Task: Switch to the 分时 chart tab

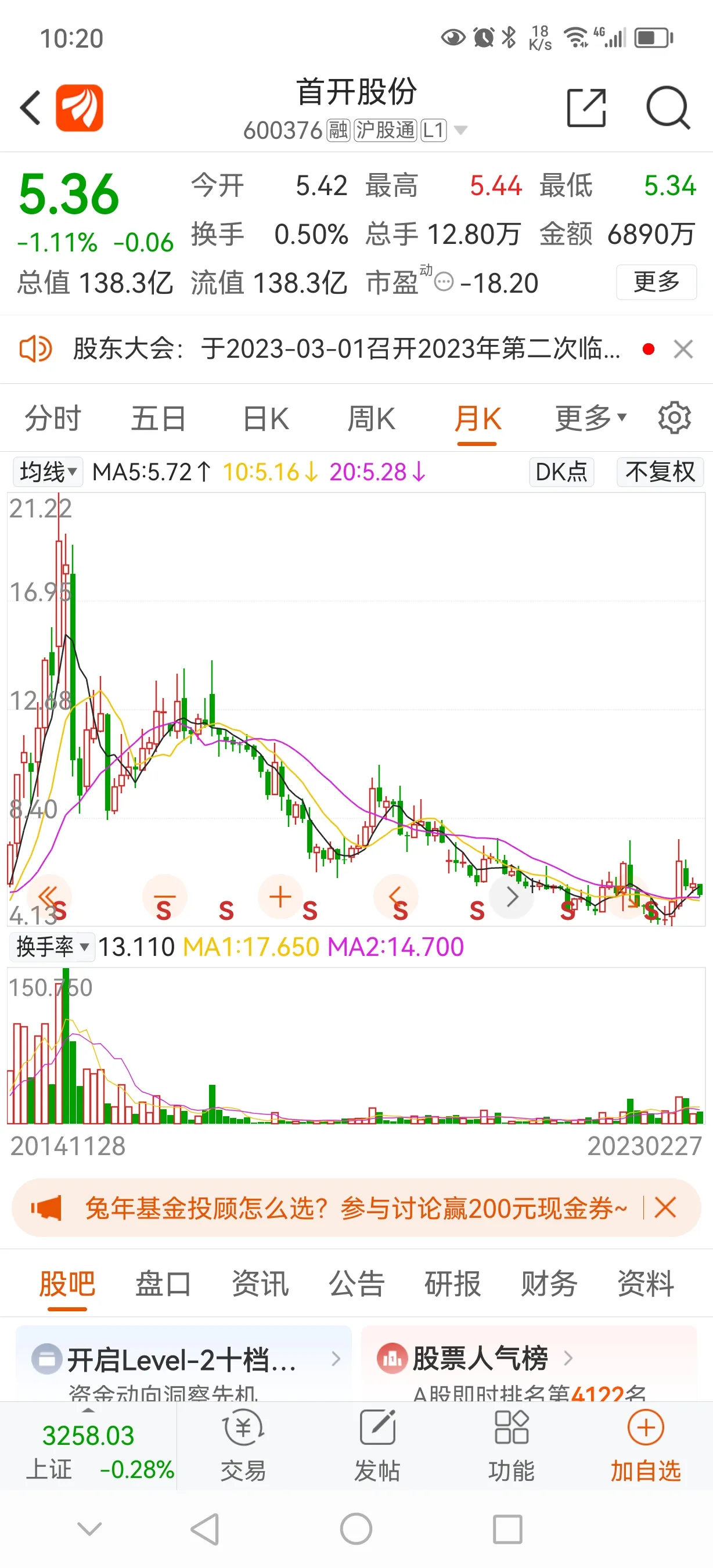Action: [x=53, y=419]
